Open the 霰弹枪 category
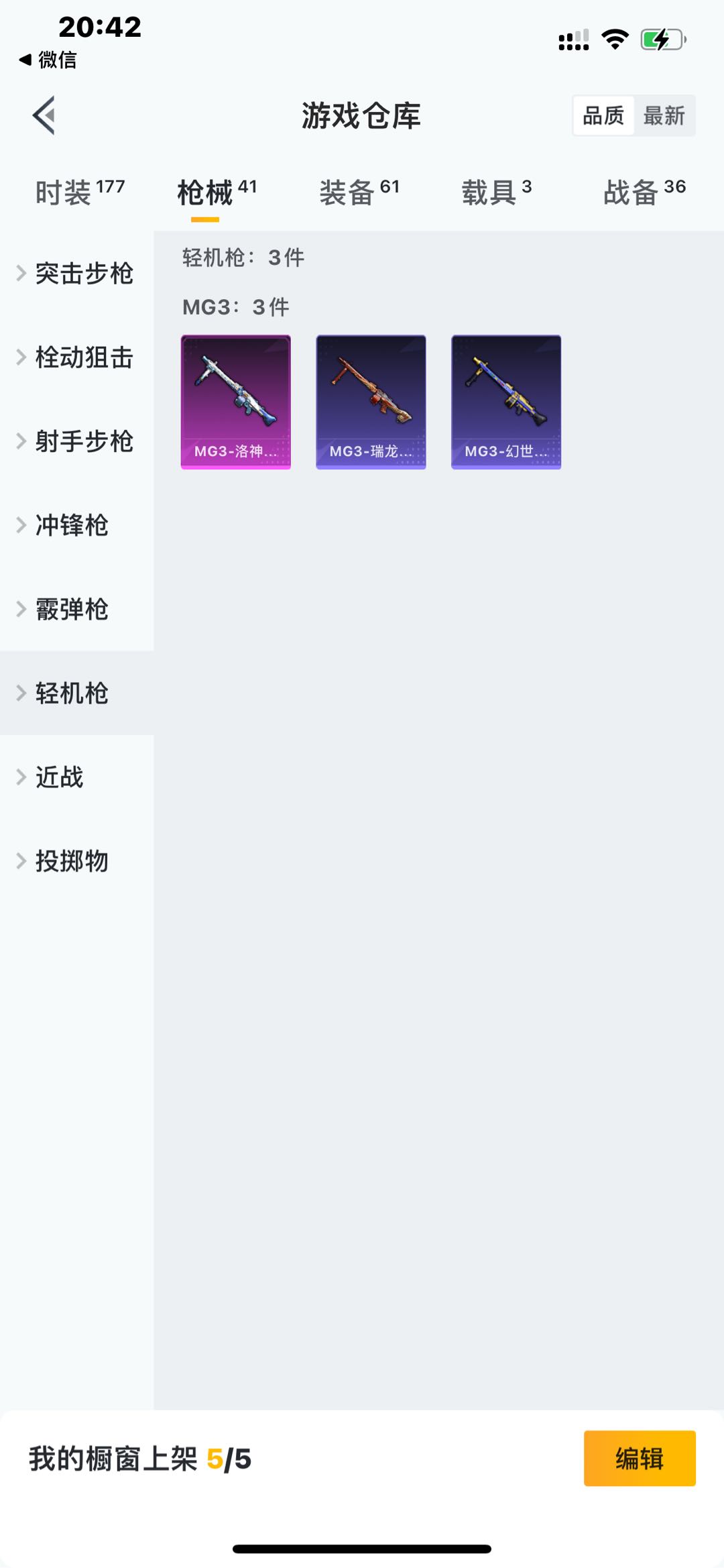 pyautogui.click(x=77, y=609)
